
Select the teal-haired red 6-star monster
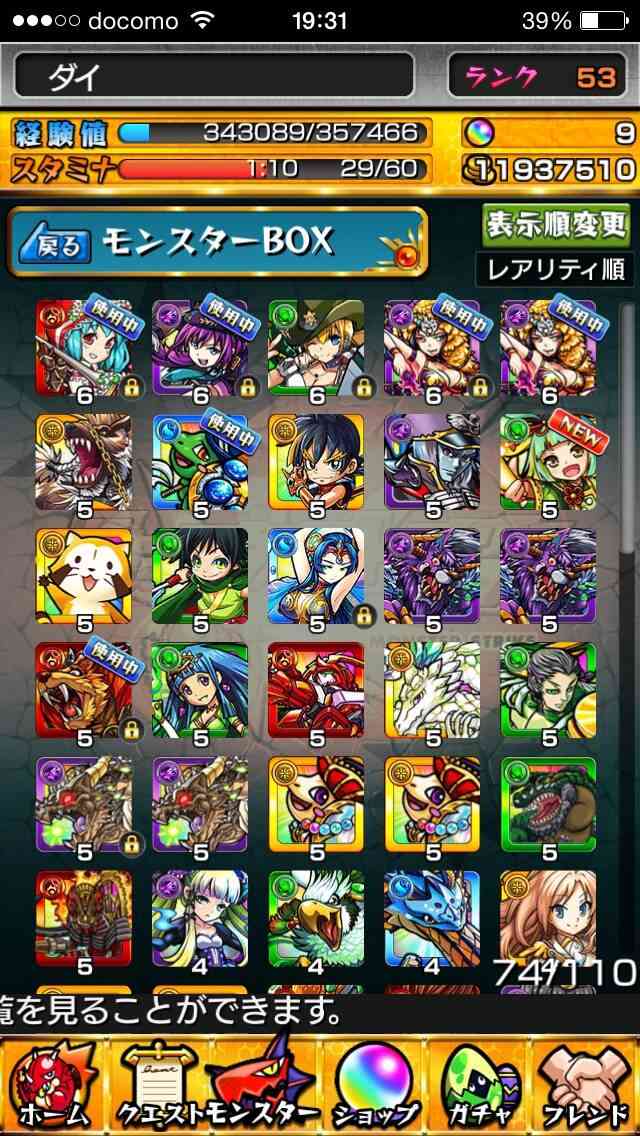[x=83, y=348]
